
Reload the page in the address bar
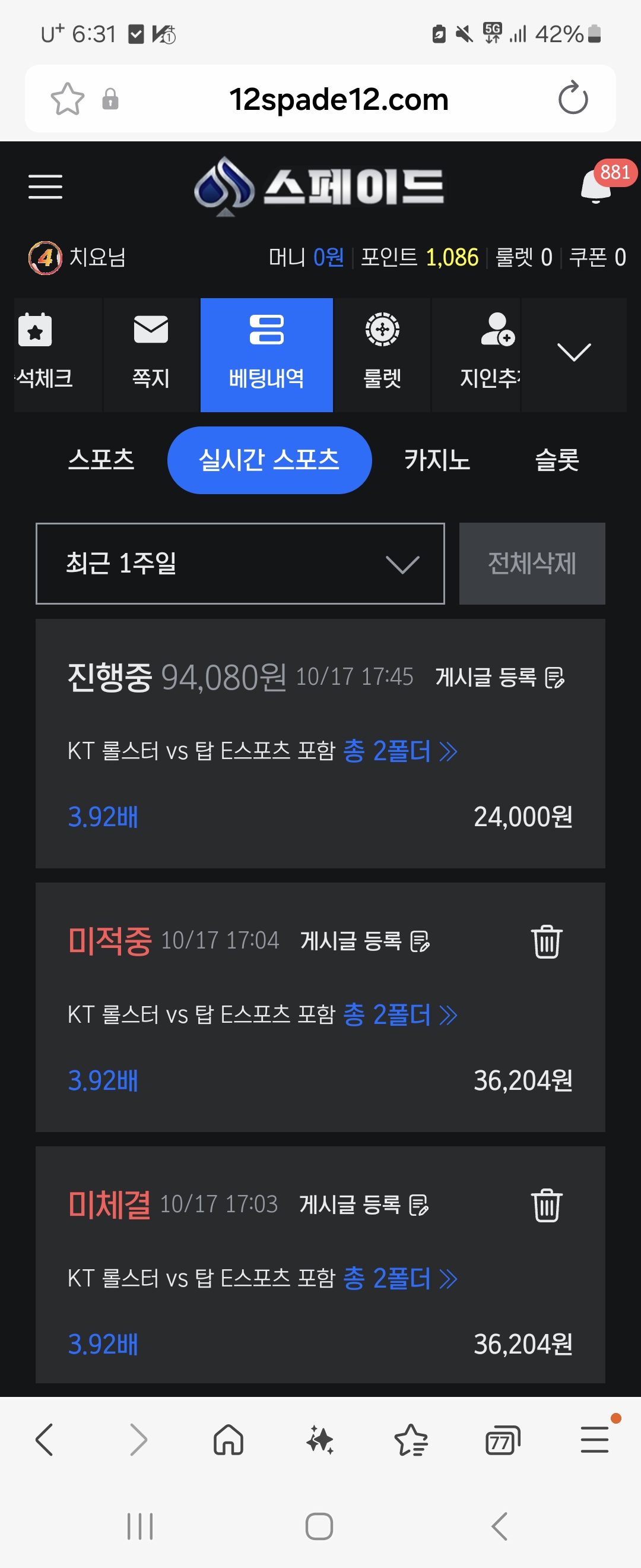[572, 99]
